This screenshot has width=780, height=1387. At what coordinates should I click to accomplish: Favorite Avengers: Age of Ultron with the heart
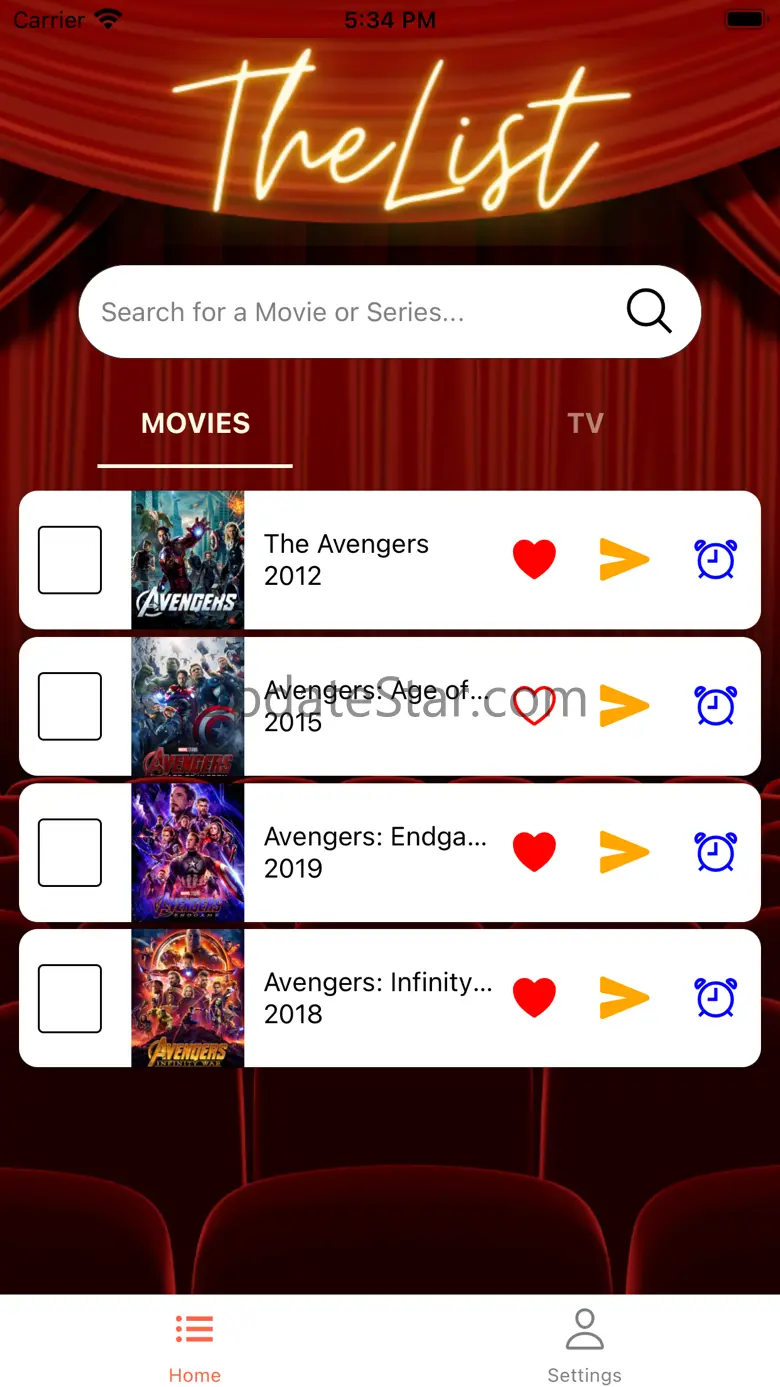coord(534,705)
